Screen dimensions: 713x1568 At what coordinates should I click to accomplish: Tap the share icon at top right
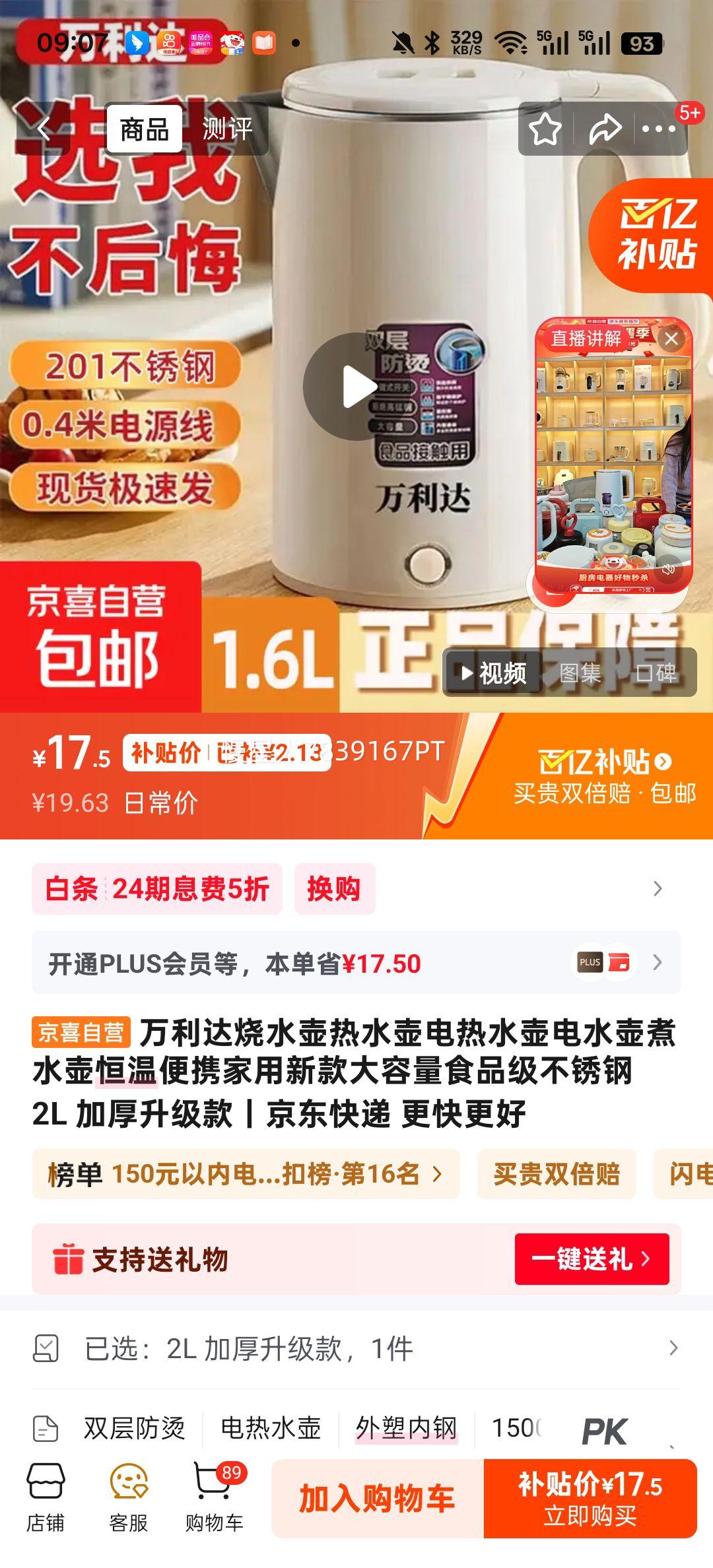tap(604, 130)
